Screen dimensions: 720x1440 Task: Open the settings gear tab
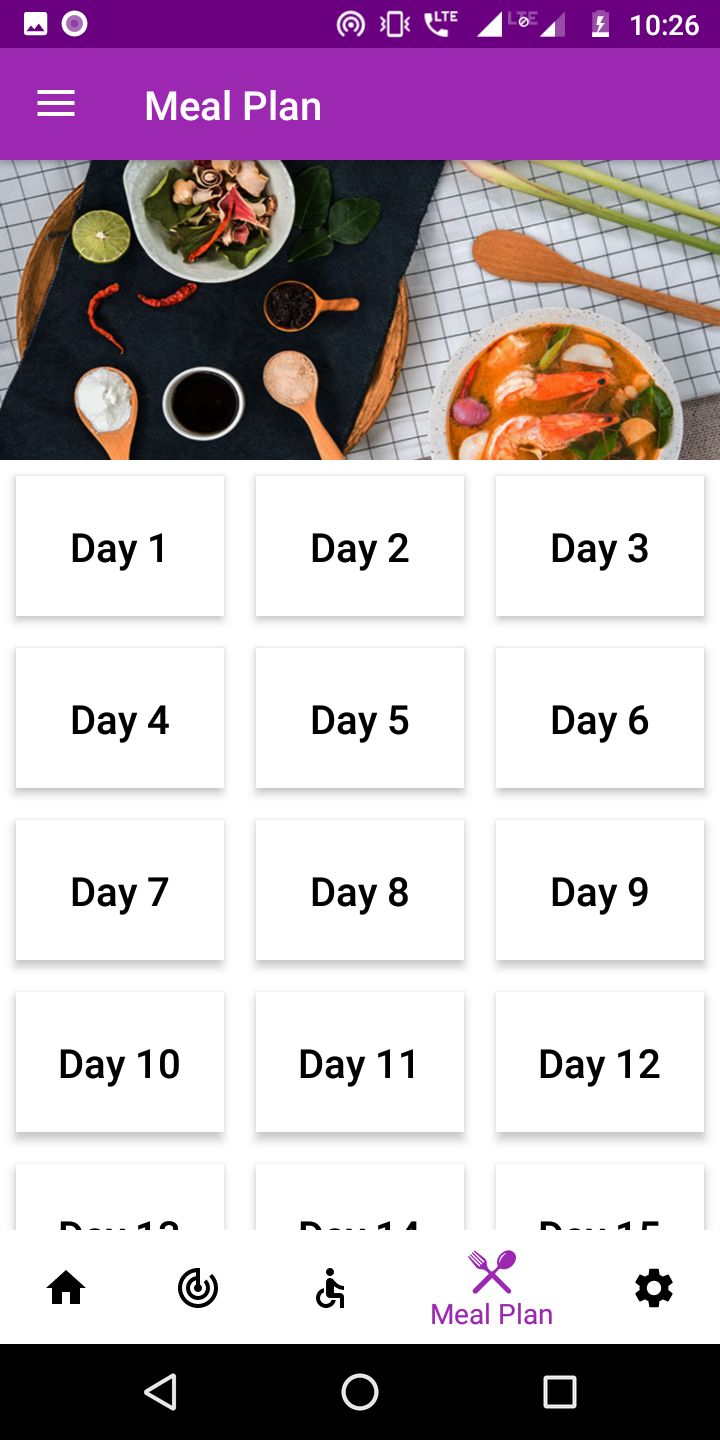[654, 1288]
